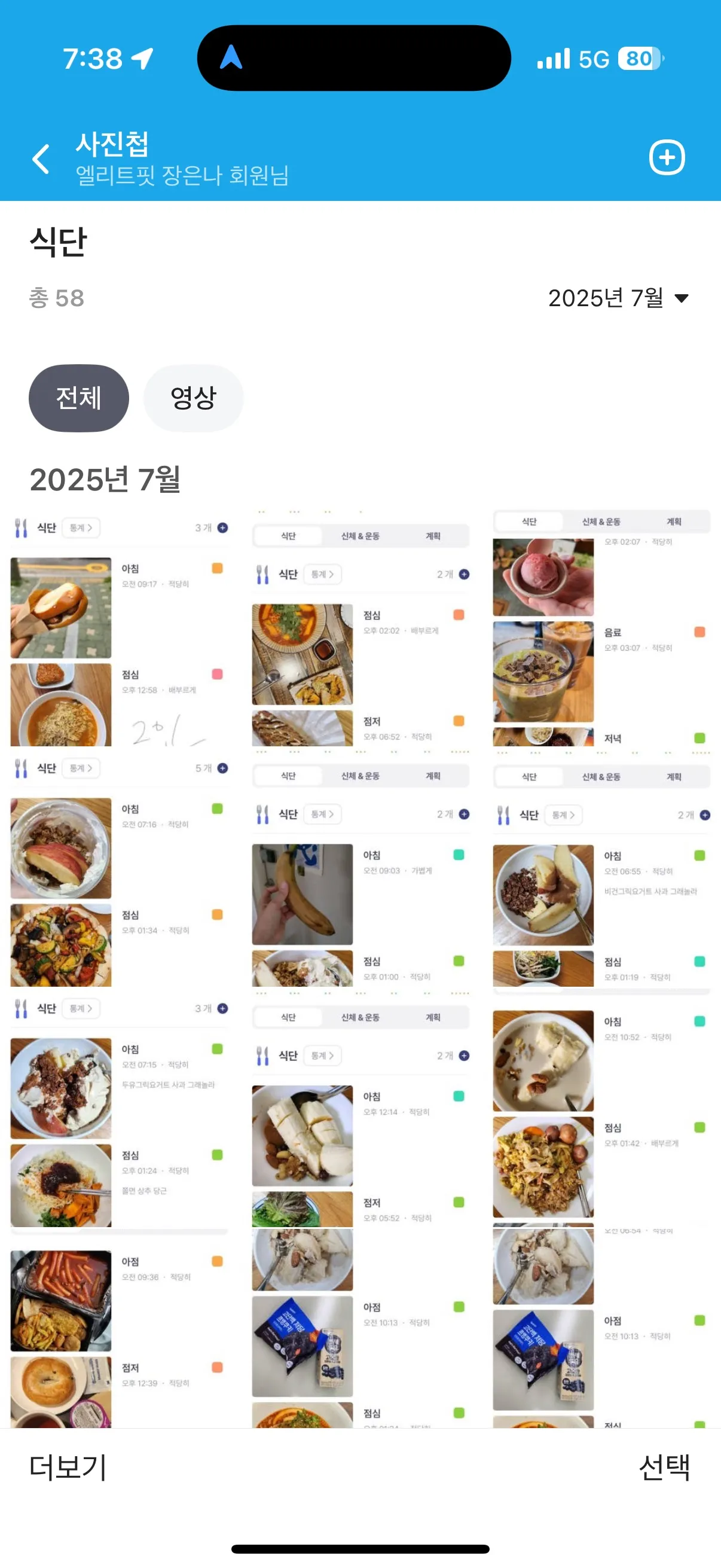
Task: Switch to the 영상 filter chip
Action: 193,397
